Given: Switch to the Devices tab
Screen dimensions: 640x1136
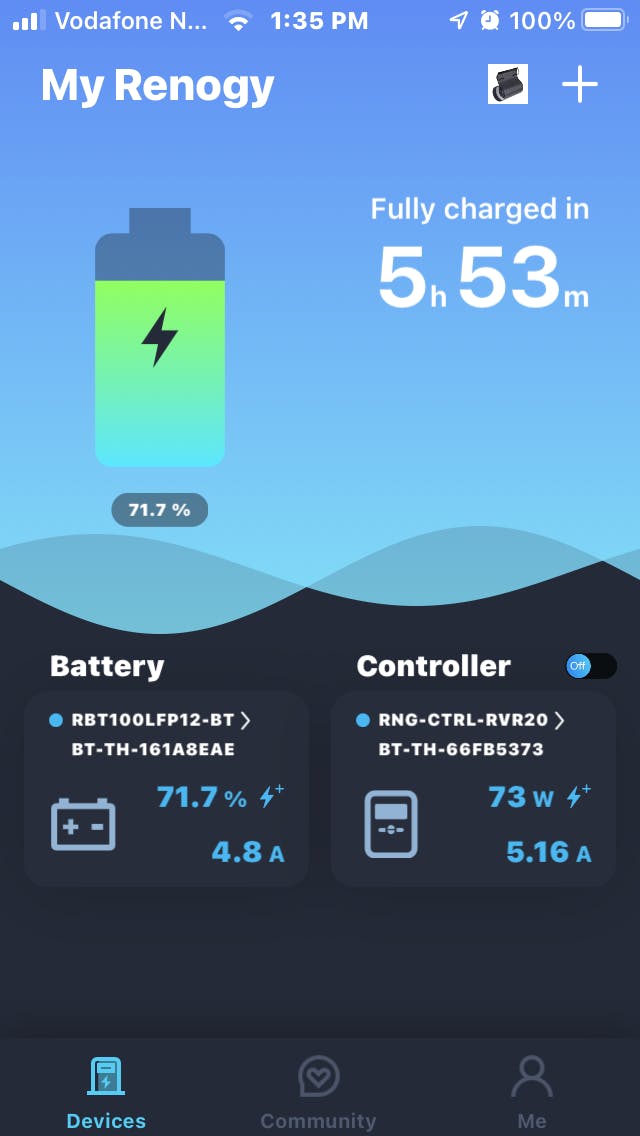Looking at the screenshot, I should pos(106,1093).
